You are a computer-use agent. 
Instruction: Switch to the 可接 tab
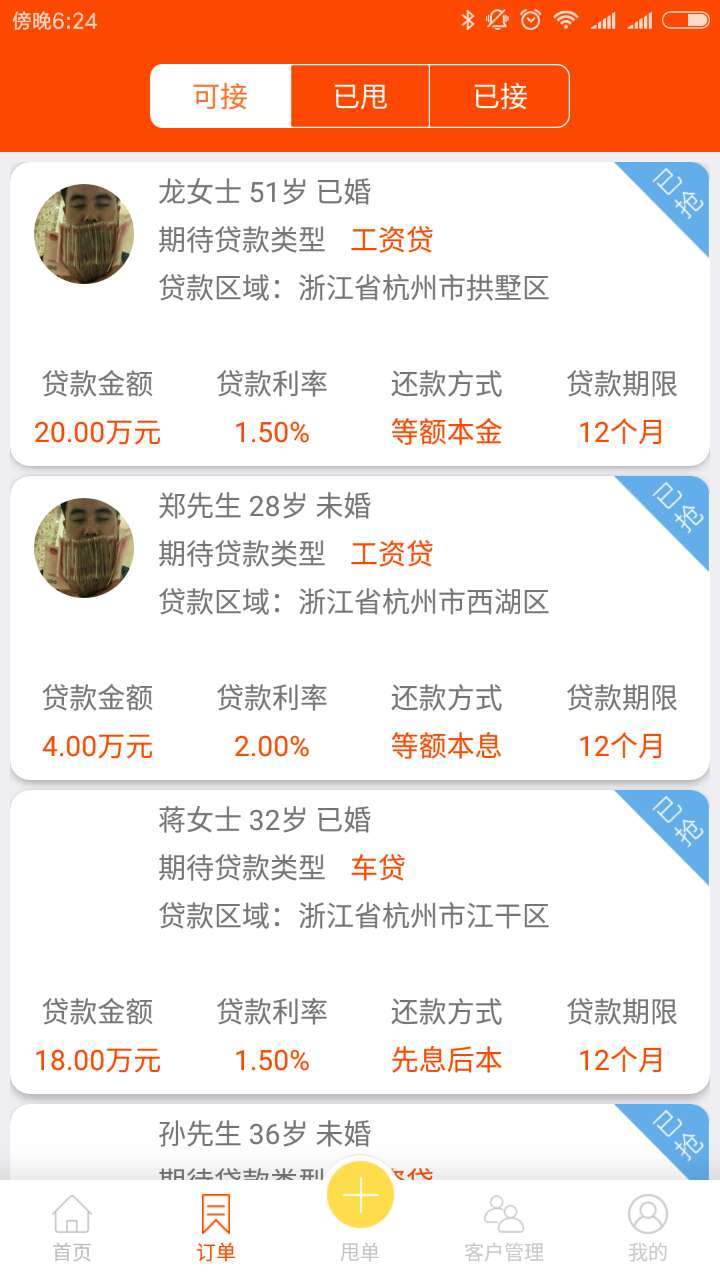click(x=221, y=97)
